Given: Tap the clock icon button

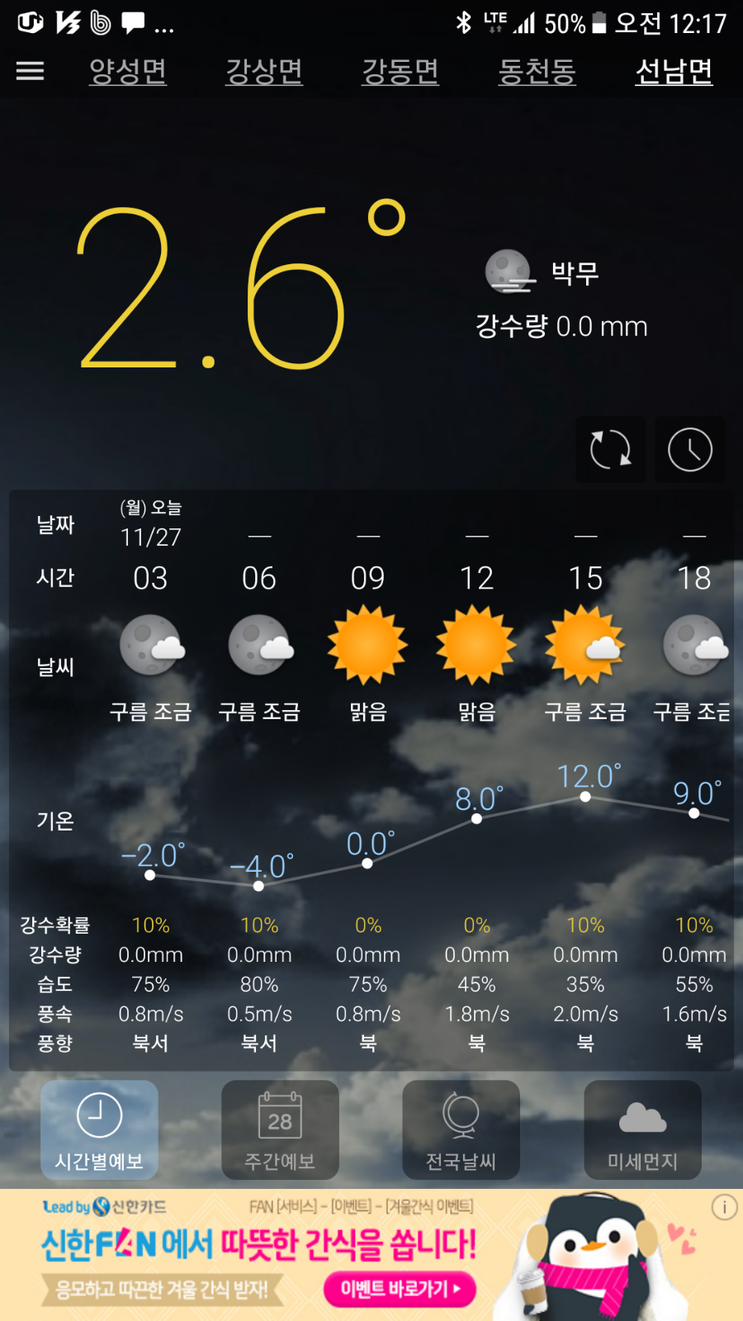Looking at the screenshot, I should point(690,450).
